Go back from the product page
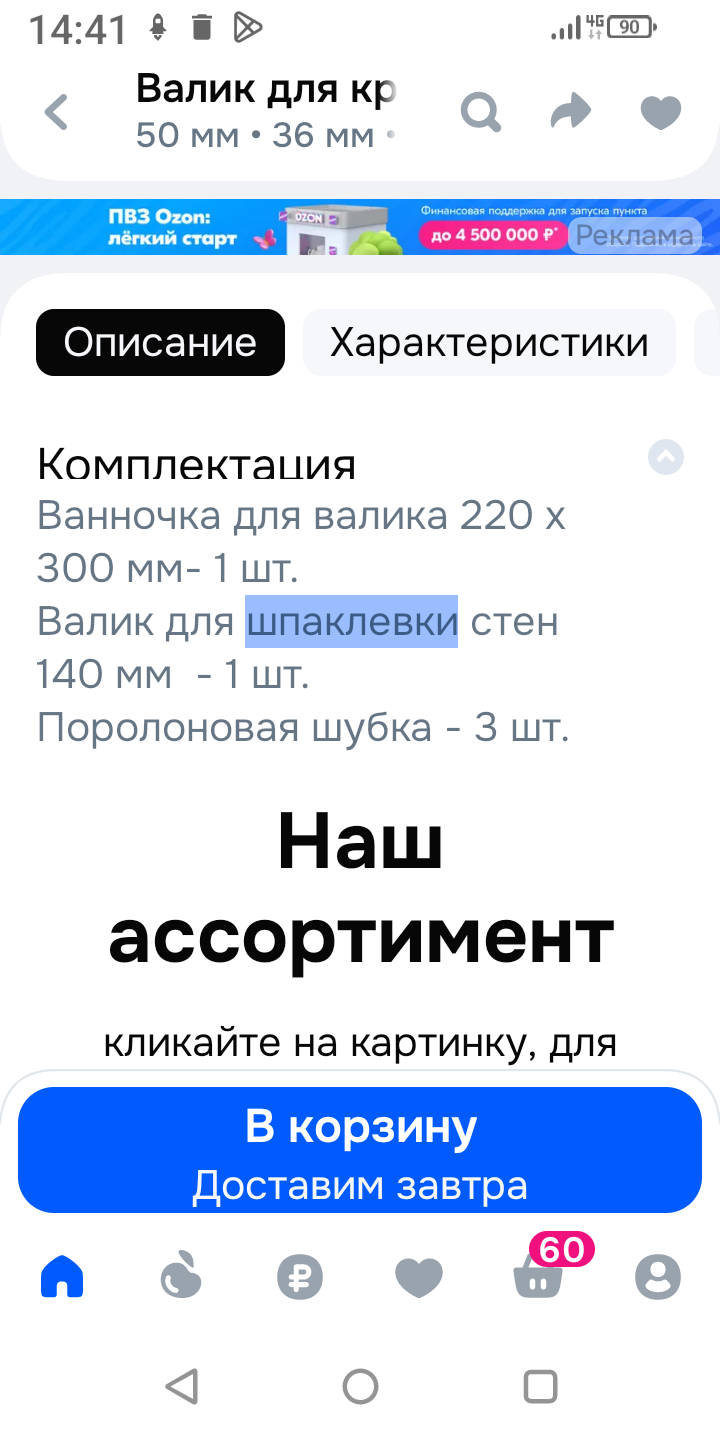Screen dimensions: 720x1440 [x=57, y=112]
